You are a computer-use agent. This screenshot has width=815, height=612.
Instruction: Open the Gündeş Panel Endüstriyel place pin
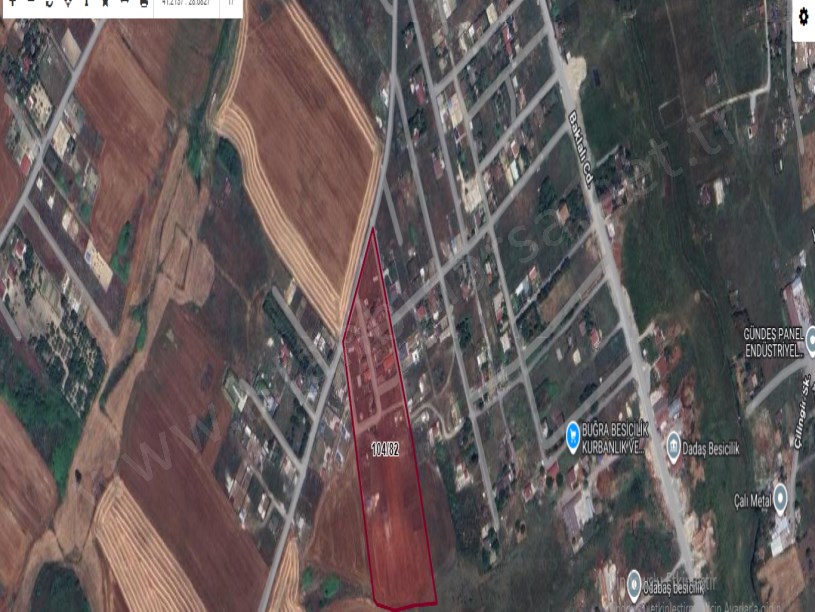click(809, 342)
